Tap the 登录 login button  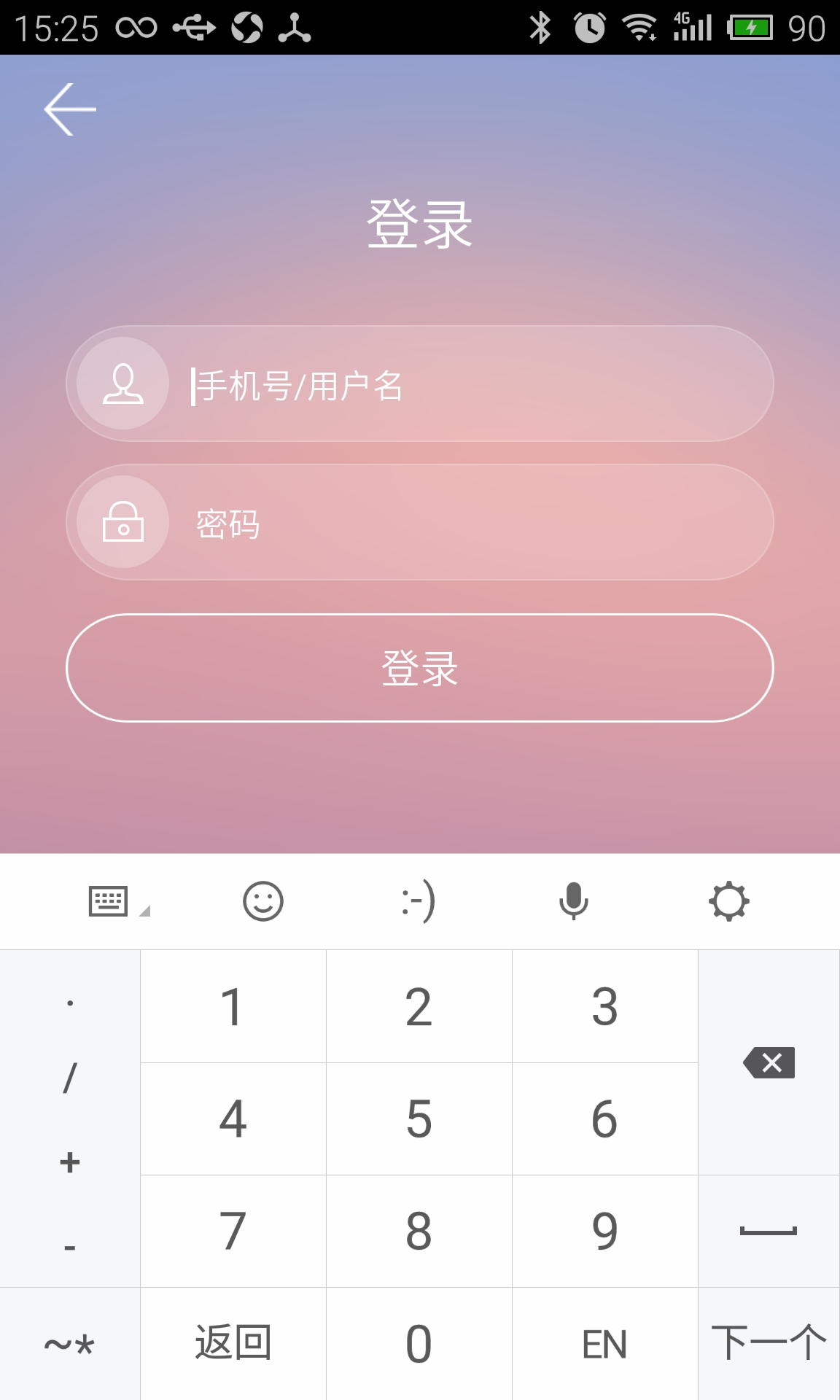[x=420, y=668]
